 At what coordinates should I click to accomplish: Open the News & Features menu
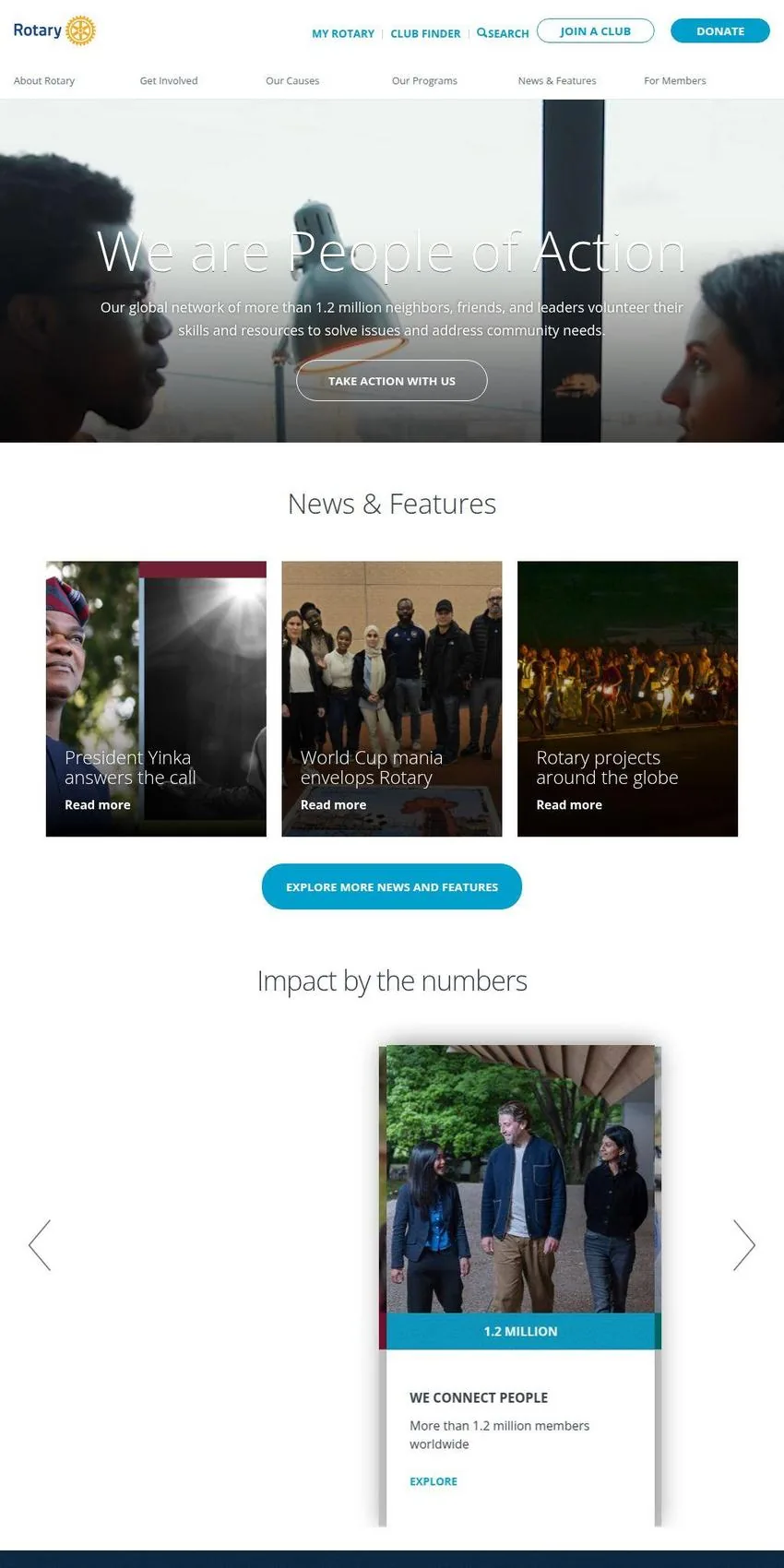click(x=557, y=80)
